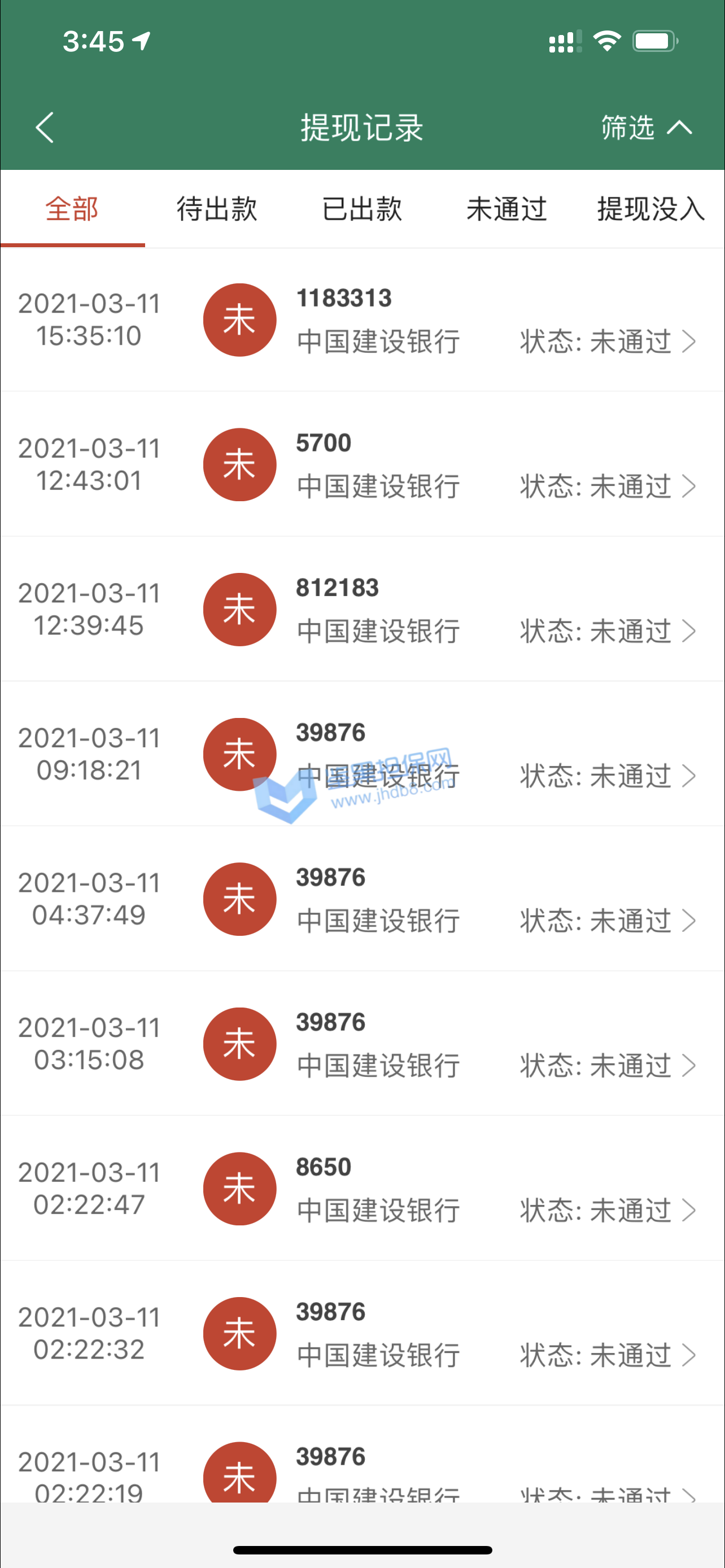Open the 提现没入 tab

coord(650,209)
